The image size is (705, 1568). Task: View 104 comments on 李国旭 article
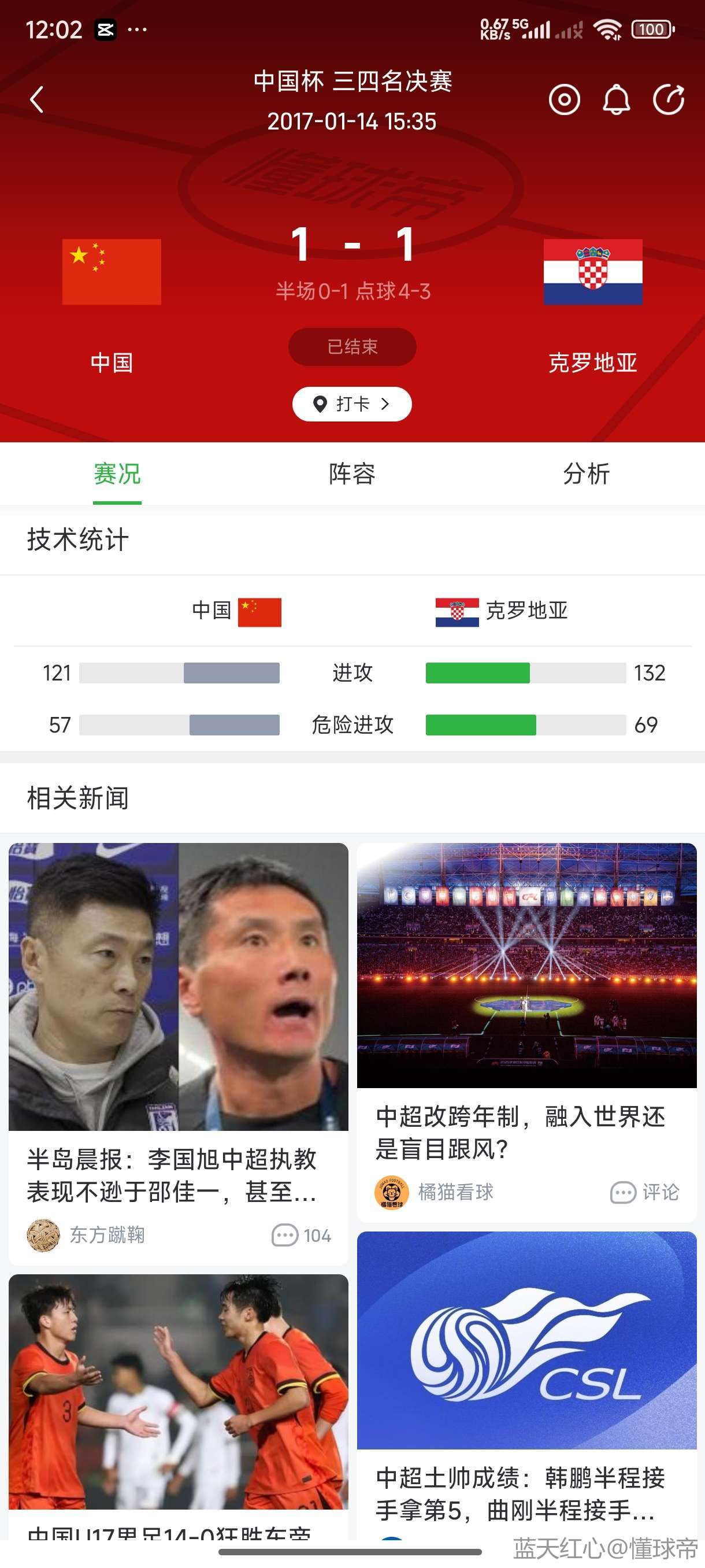[301, 1235]
